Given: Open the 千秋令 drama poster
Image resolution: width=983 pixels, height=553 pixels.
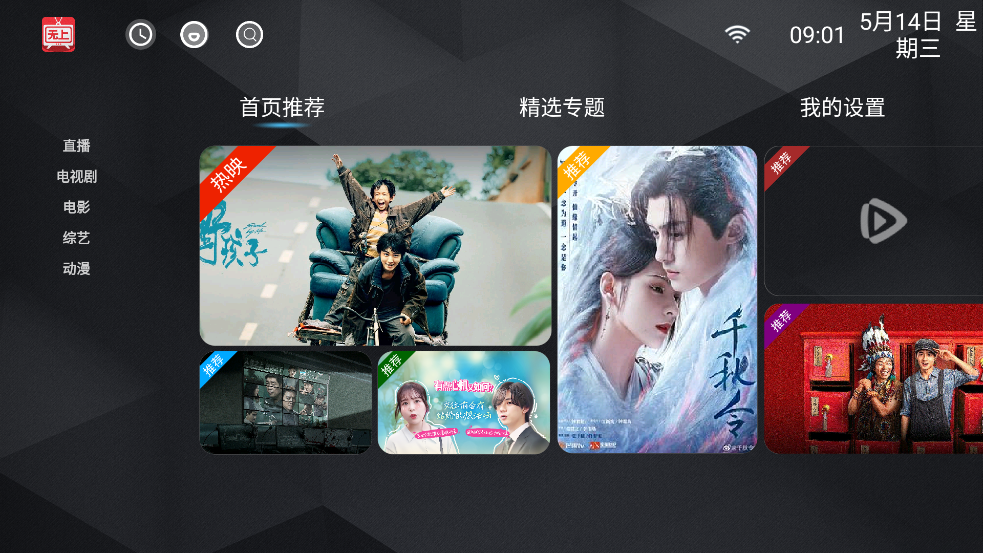Looking at the screenshot, I should click(x=657, y=300).
